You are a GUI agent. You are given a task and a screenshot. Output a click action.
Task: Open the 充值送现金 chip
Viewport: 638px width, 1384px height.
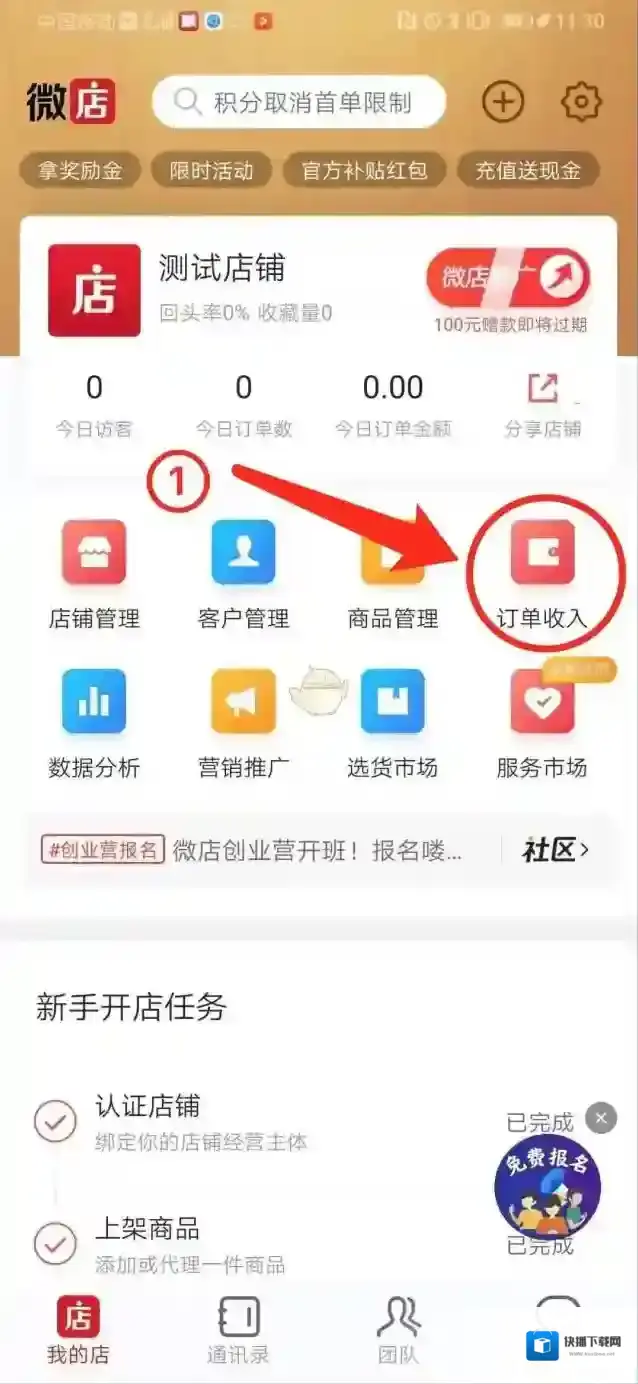[527, 170]
